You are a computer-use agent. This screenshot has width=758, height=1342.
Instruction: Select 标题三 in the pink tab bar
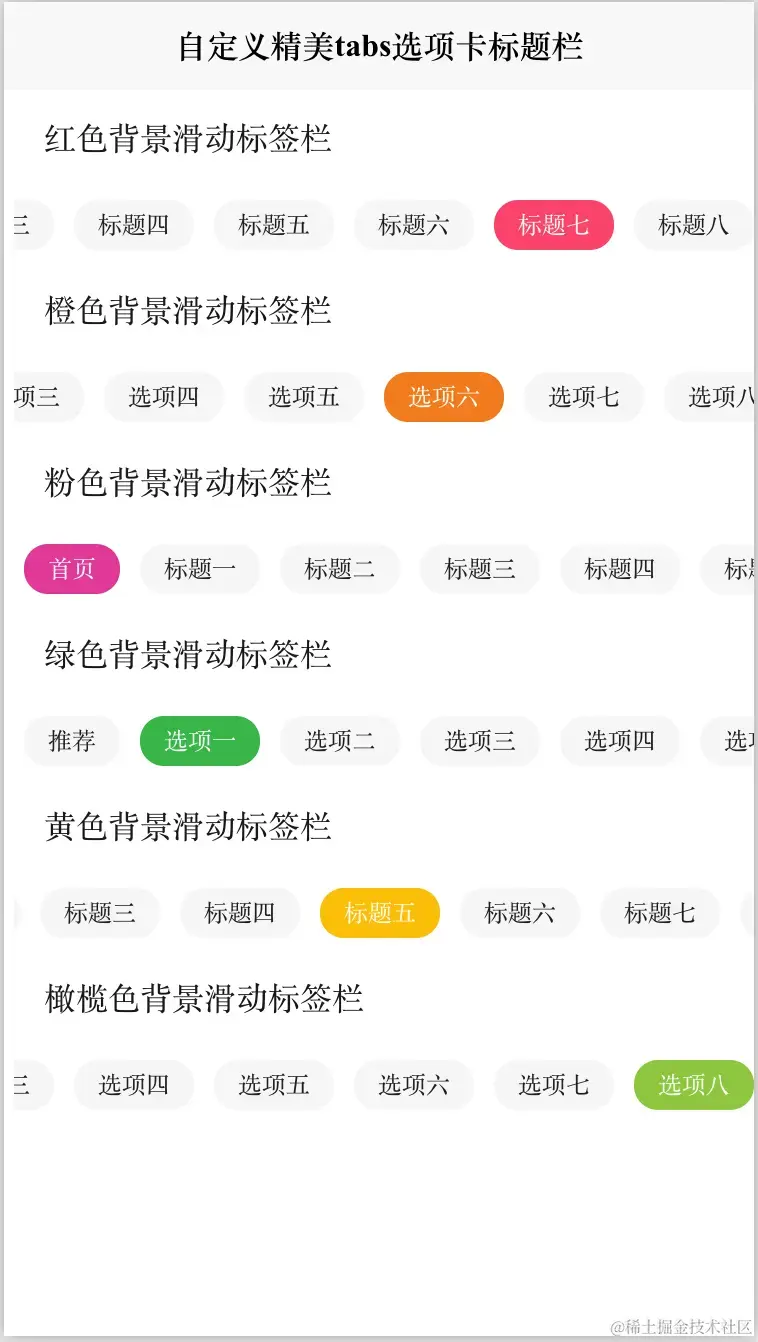point(479,569)
